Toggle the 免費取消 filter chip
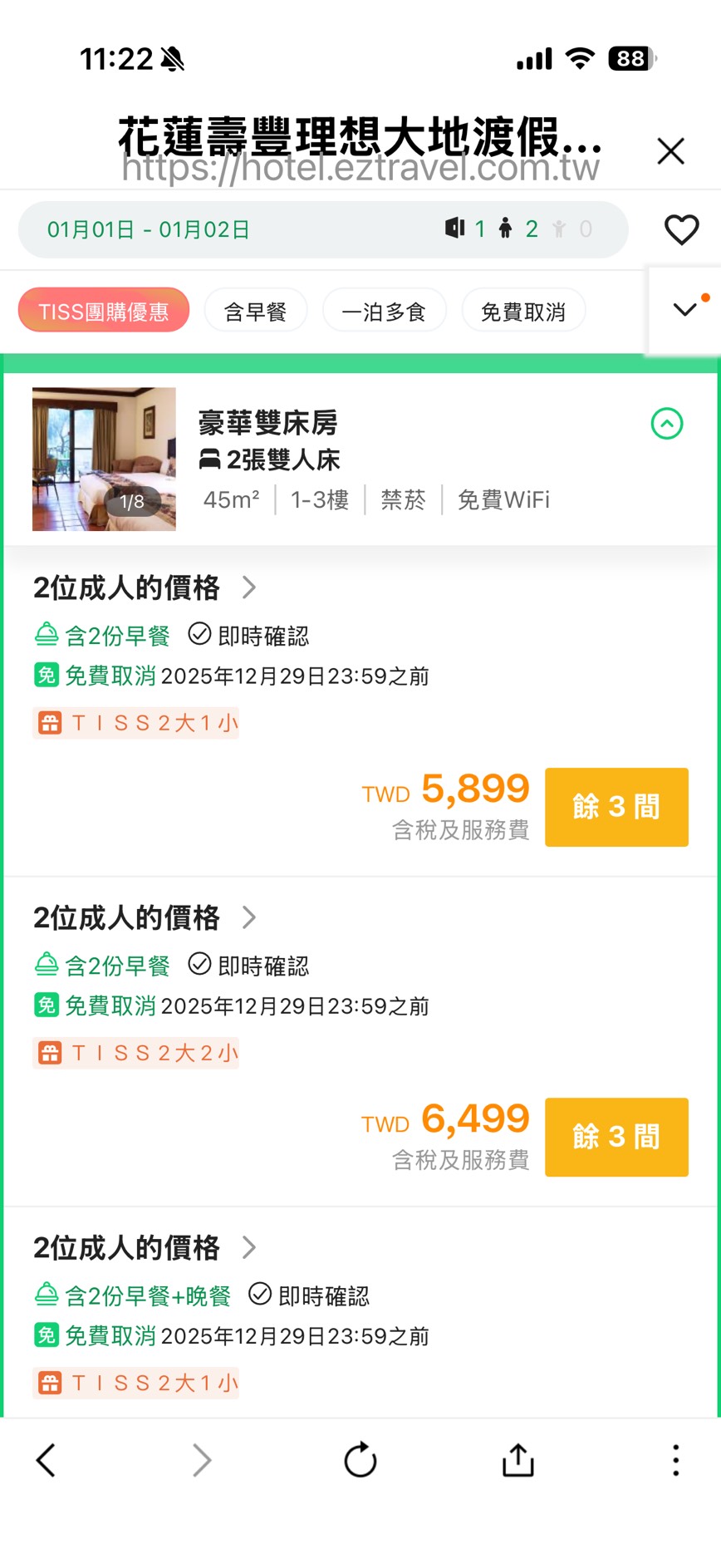Image resolution: width=721 pixels, height=1568 pixels. [523, 309]
